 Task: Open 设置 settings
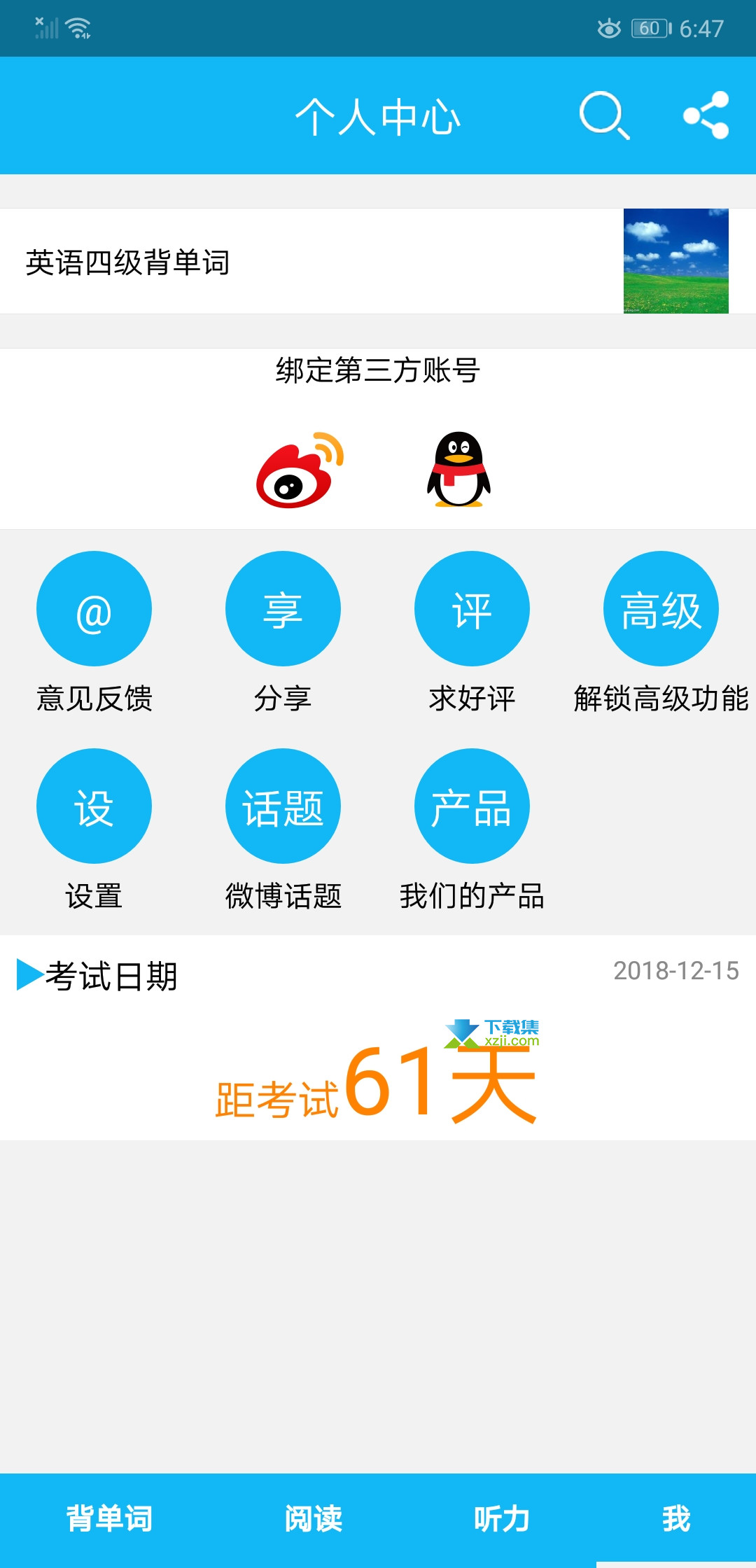(94, 829)
